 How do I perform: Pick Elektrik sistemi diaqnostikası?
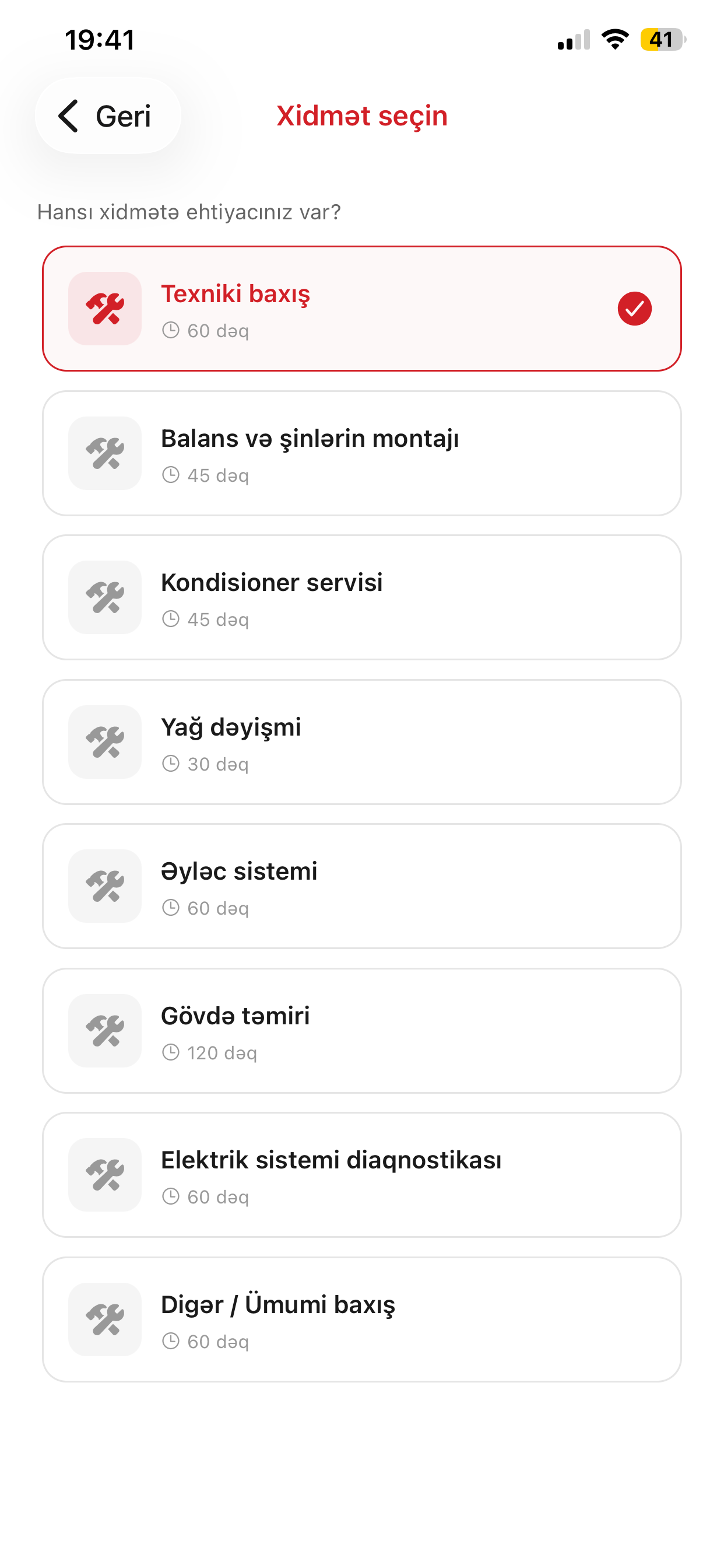361,1175
